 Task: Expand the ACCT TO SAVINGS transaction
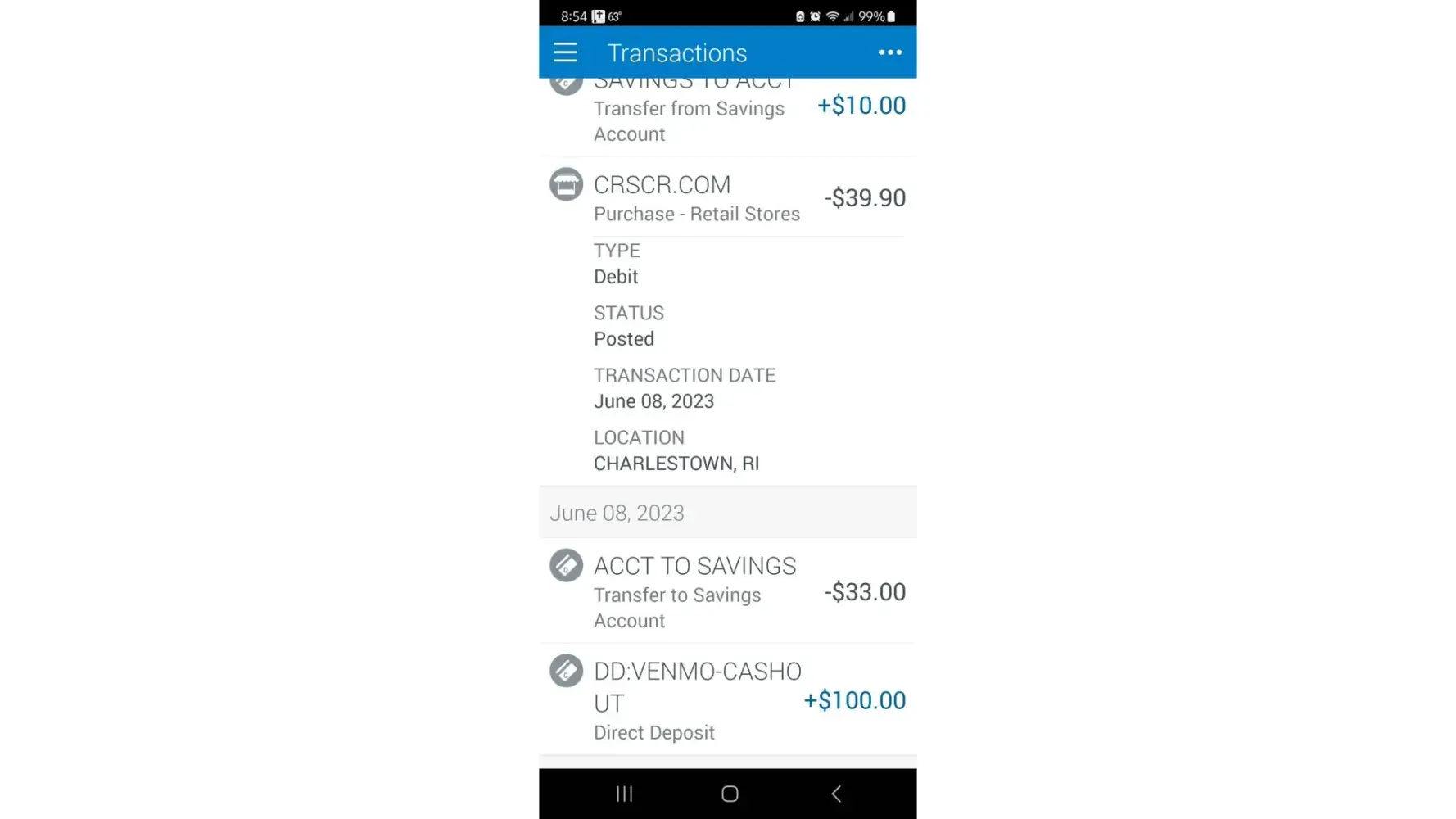tap(727, 591)
